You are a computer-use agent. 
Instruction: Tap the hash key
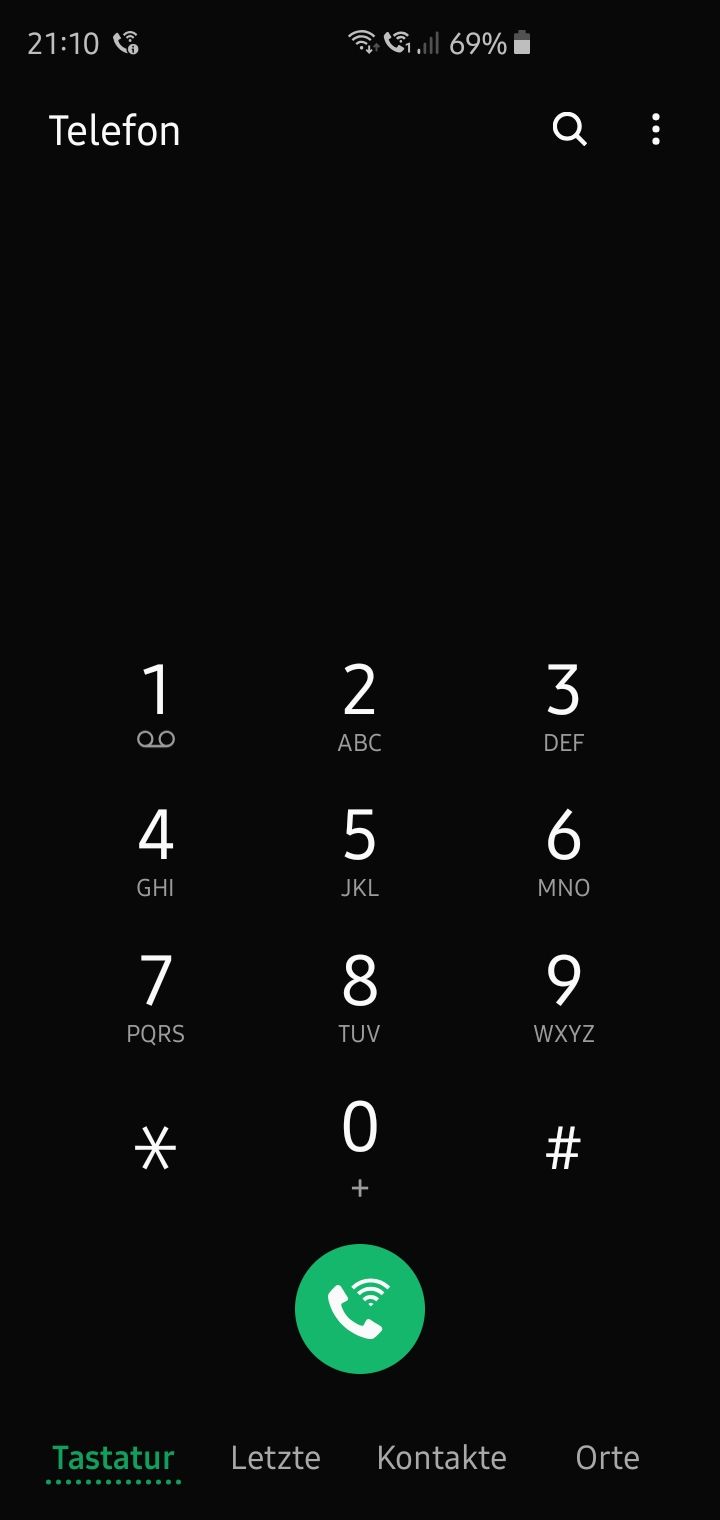coord(564,1148)
